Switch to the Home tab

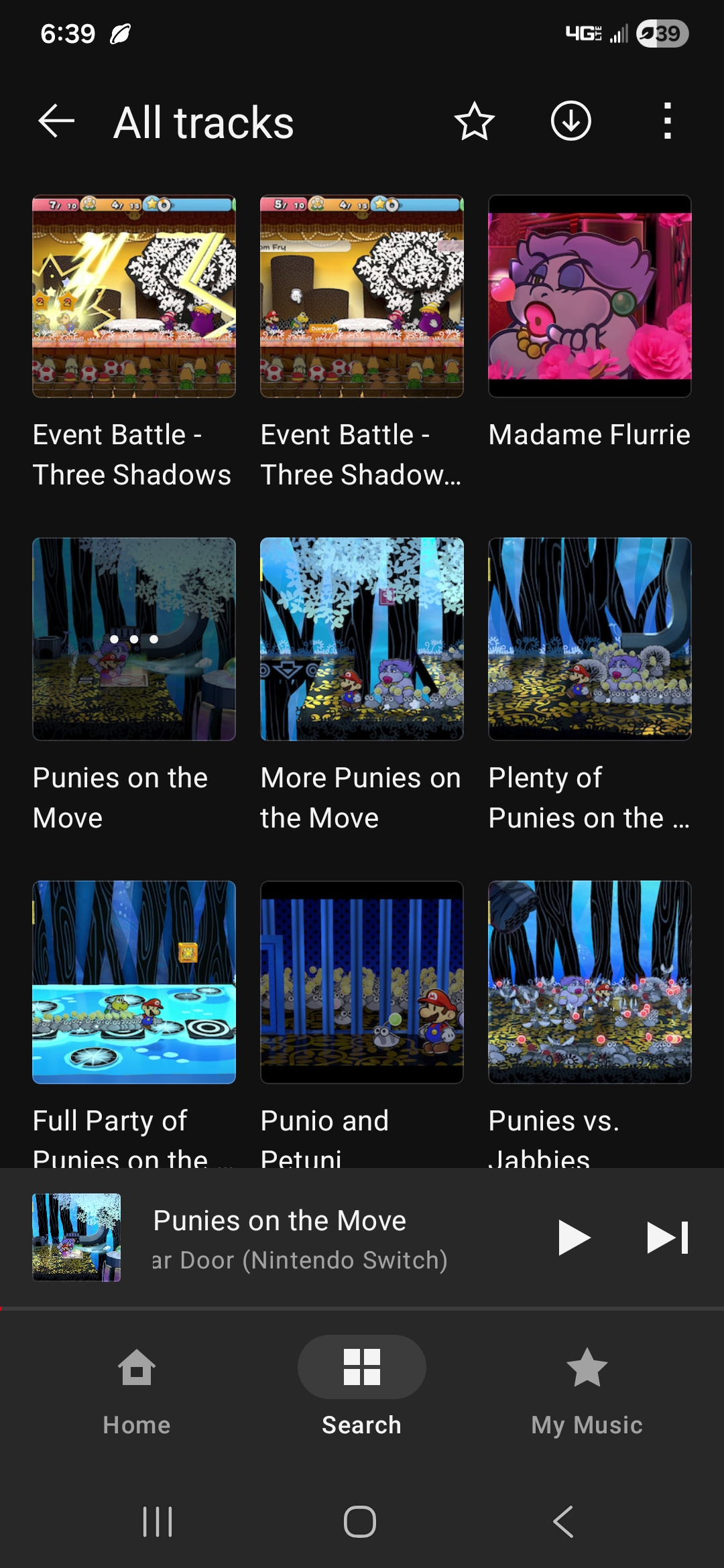(137, 1392)
